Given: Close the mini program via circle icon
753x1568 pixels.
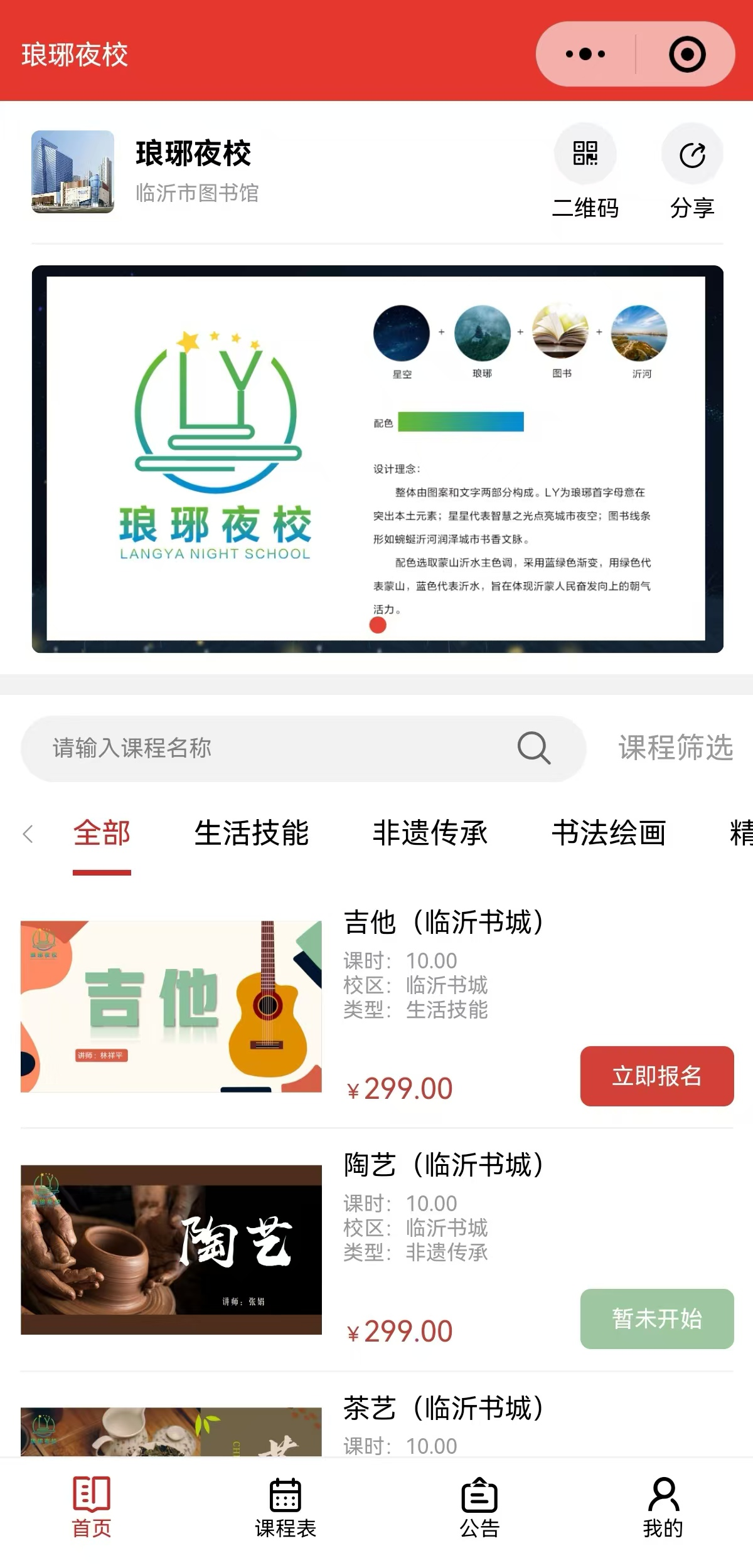Looking at the screenshot, I should (687, 54).
